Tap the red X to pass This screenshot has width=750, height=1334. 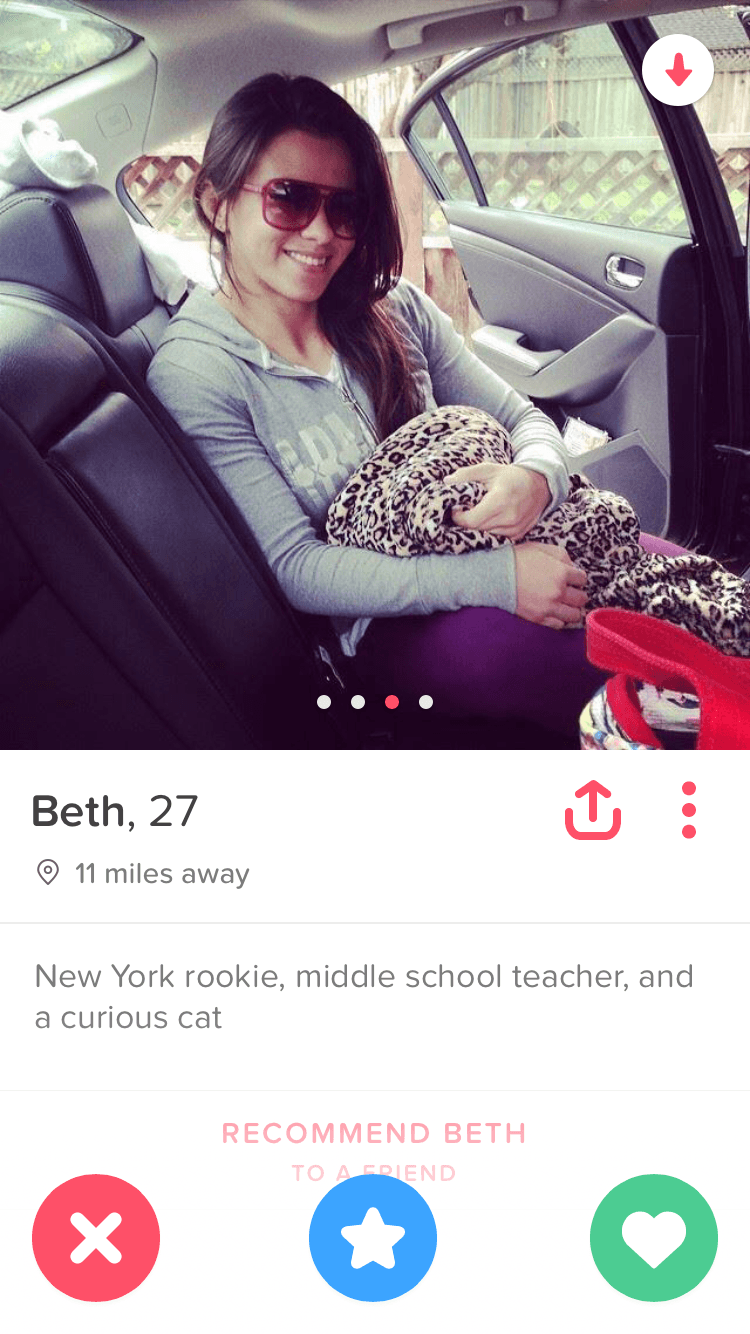(96, 1238)
